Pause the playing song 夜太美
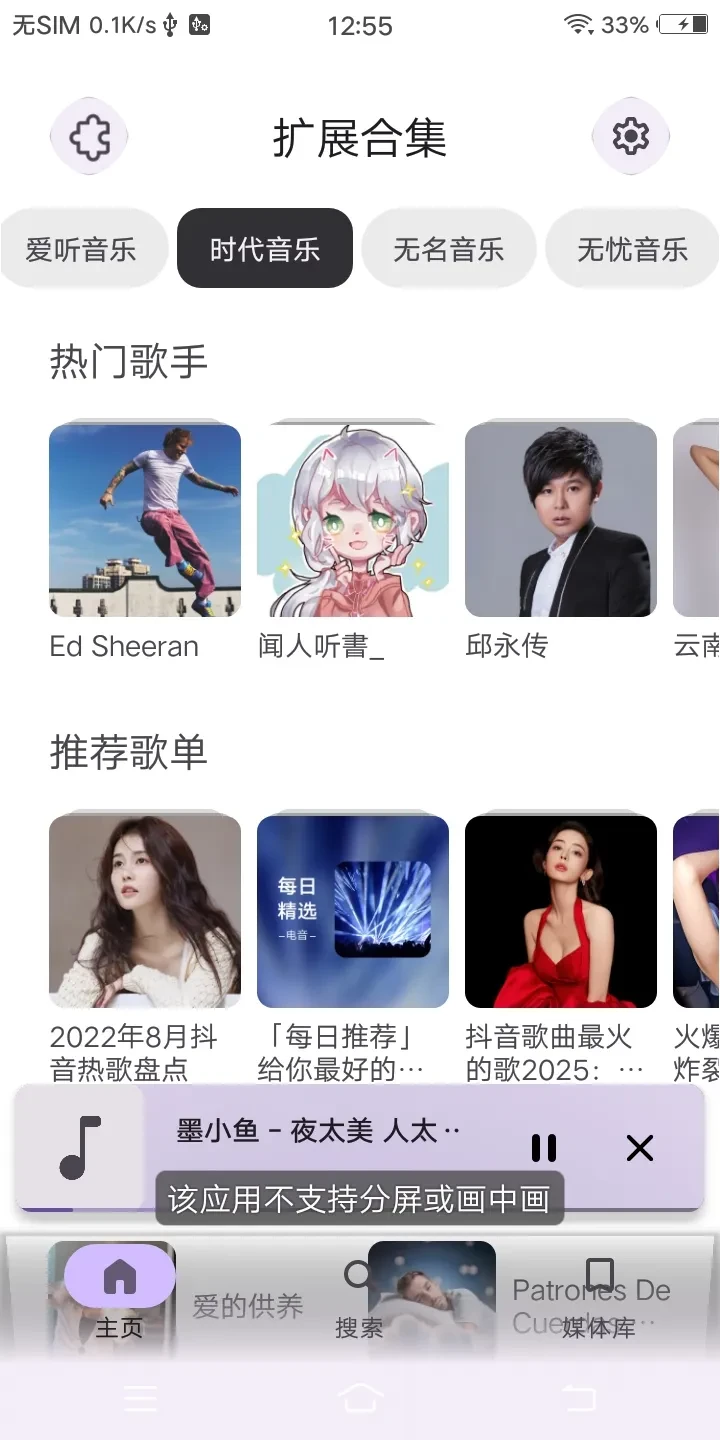This screenshot has height=1440, width=720. 544,1147
